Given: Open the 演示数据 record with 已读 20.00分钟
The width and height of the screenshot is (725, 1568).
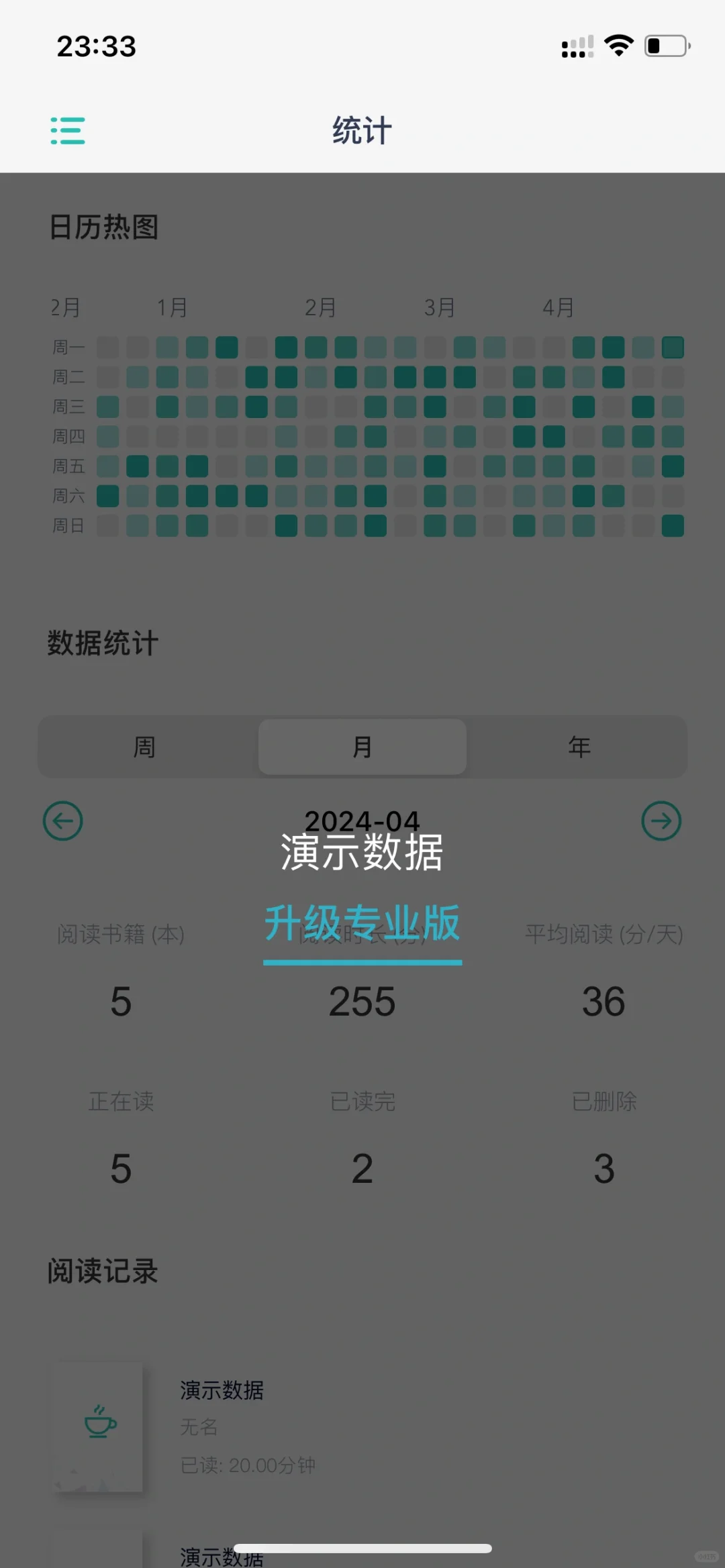Looking at the screenshot, I should click(222, 1426).
